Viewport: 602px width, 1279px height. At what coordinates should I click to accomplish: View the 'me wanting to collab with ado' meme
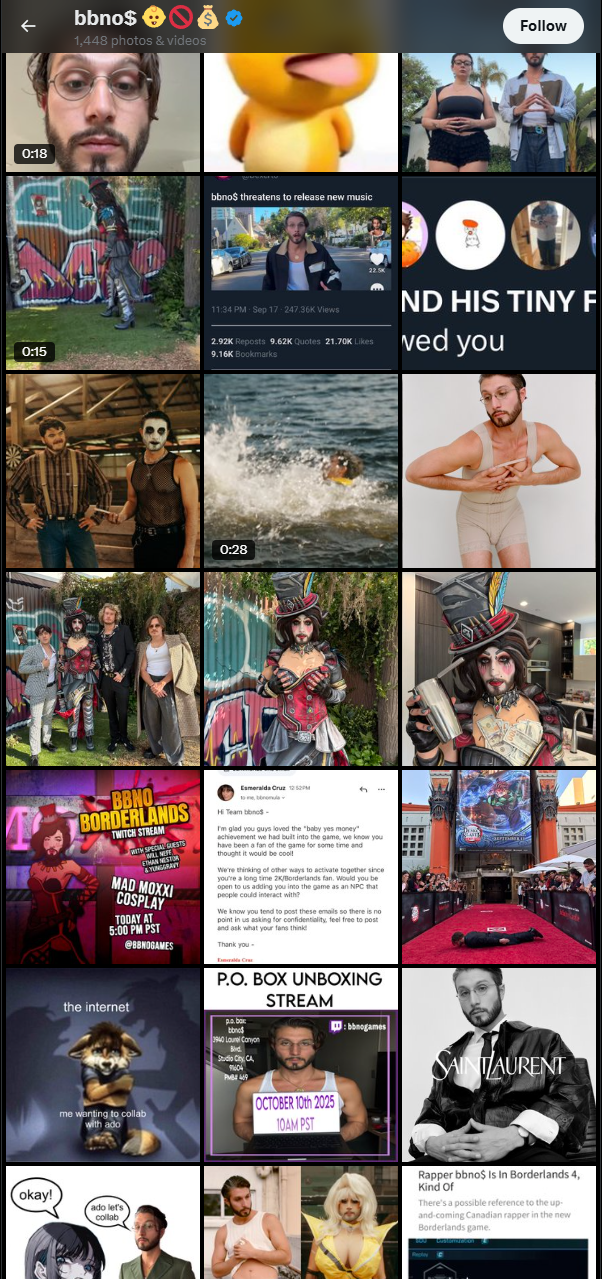(x=103, y=1065)
